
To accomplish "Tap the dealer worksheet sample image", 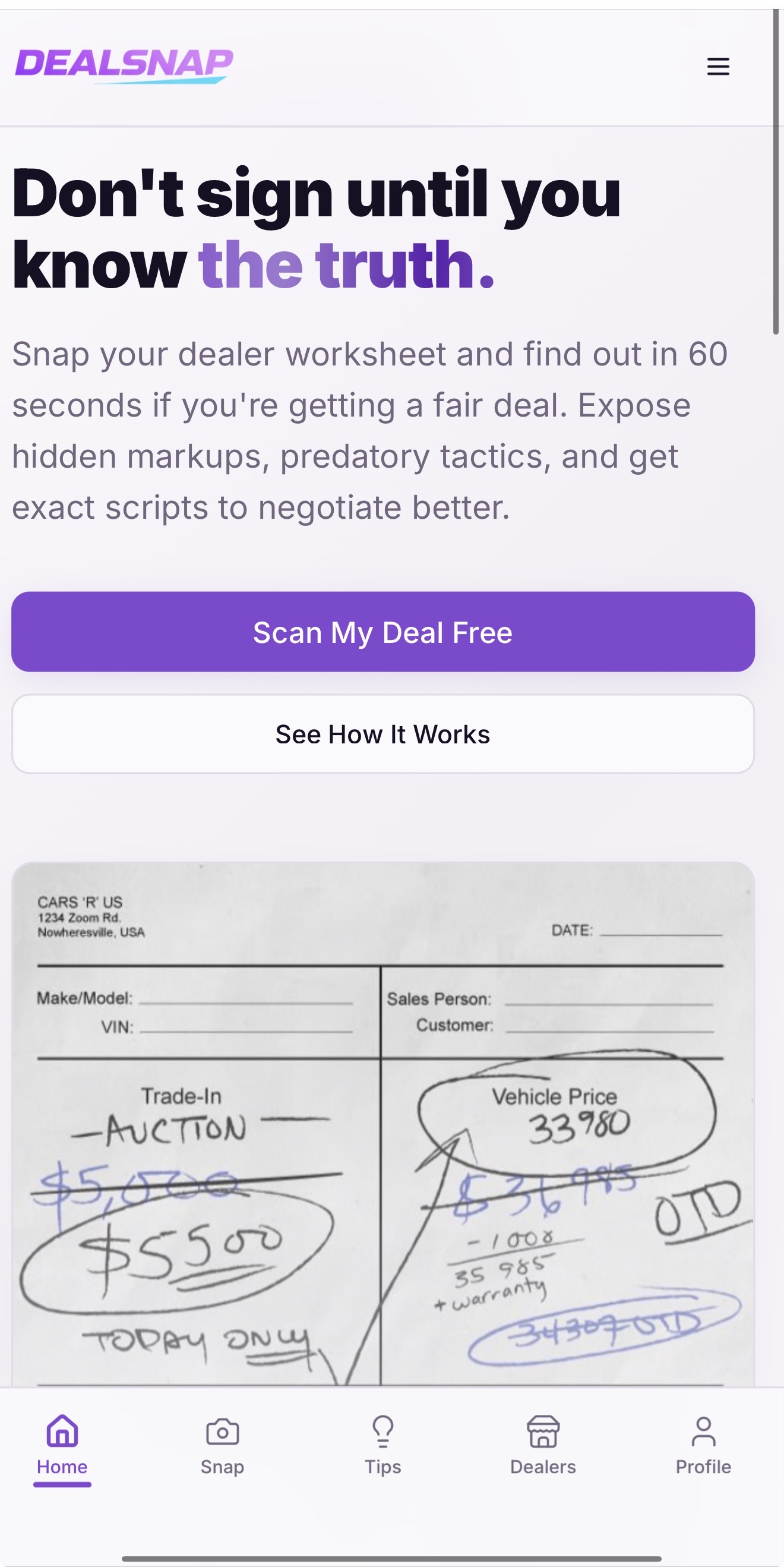I will 383,1125.
